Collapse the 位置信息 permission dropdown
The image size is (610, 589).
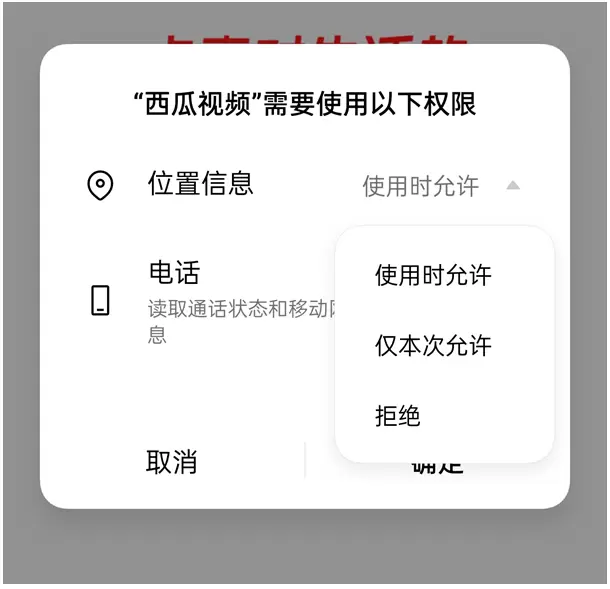pyautogui.click(x=512, y=186)
